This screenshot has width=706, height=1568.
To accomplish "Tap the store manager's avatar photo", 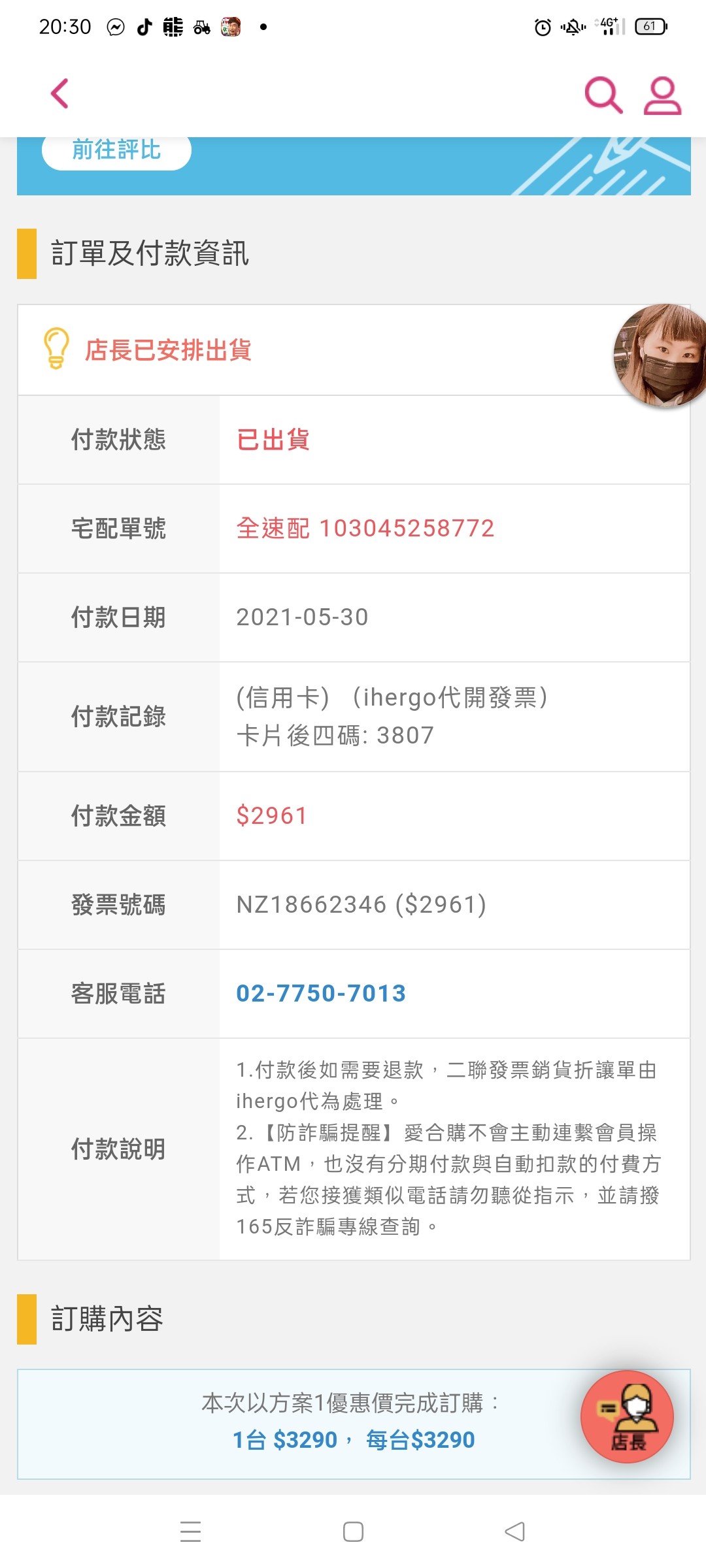I will pyautogui.click(x=660, y=355).
